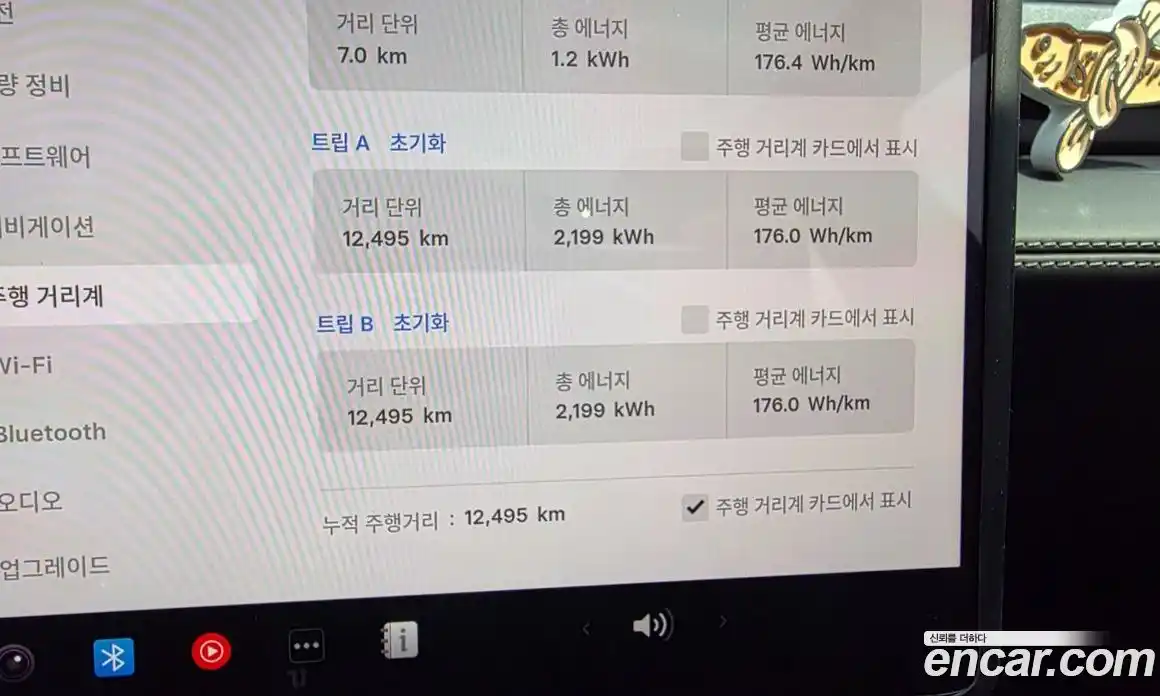Check Trip B 주행 거리계 카드에서 표시 box
Screen dimensions: 1160x696
point(694,320)
